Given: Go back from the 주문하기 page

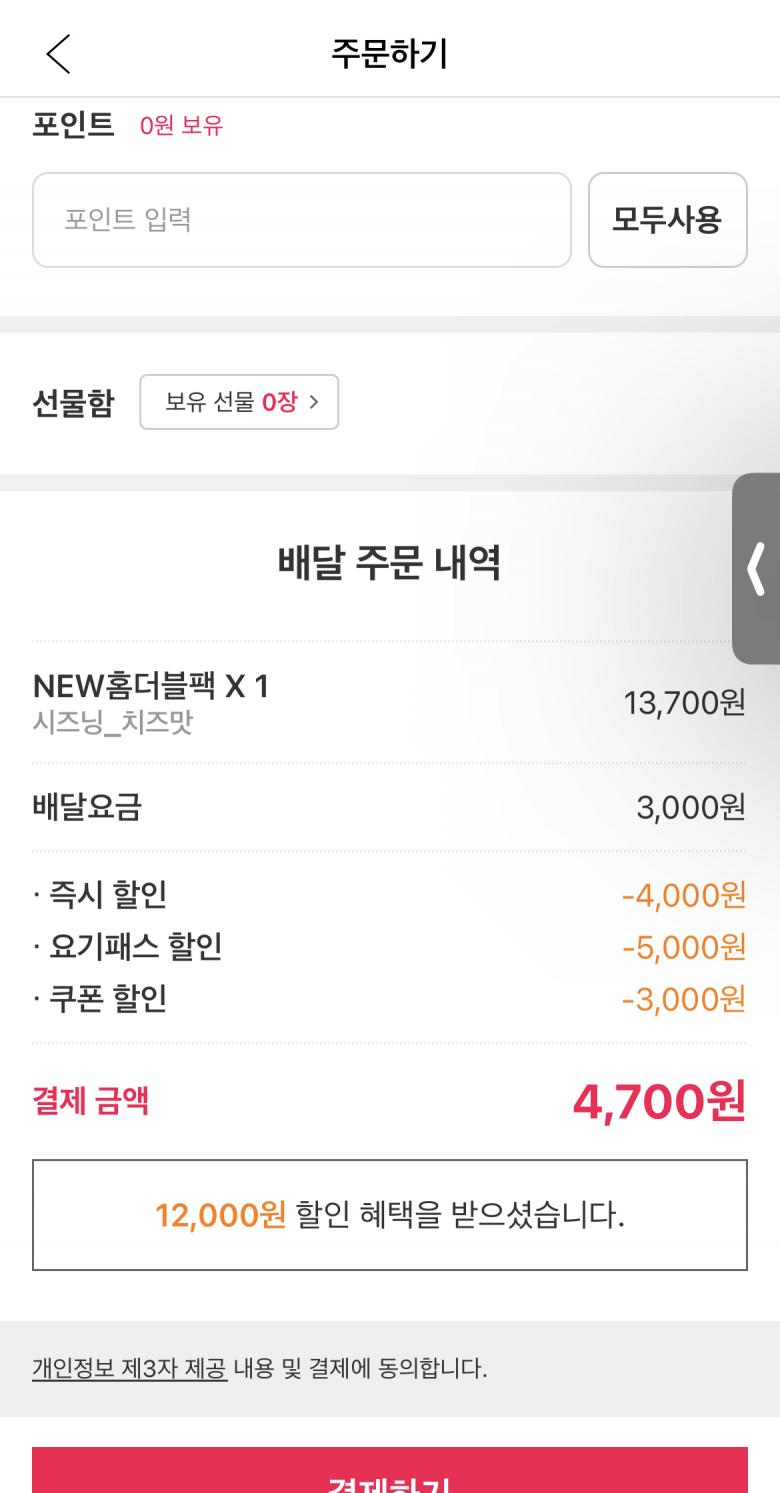Looking at the screenshot, I should click(58, 53).
